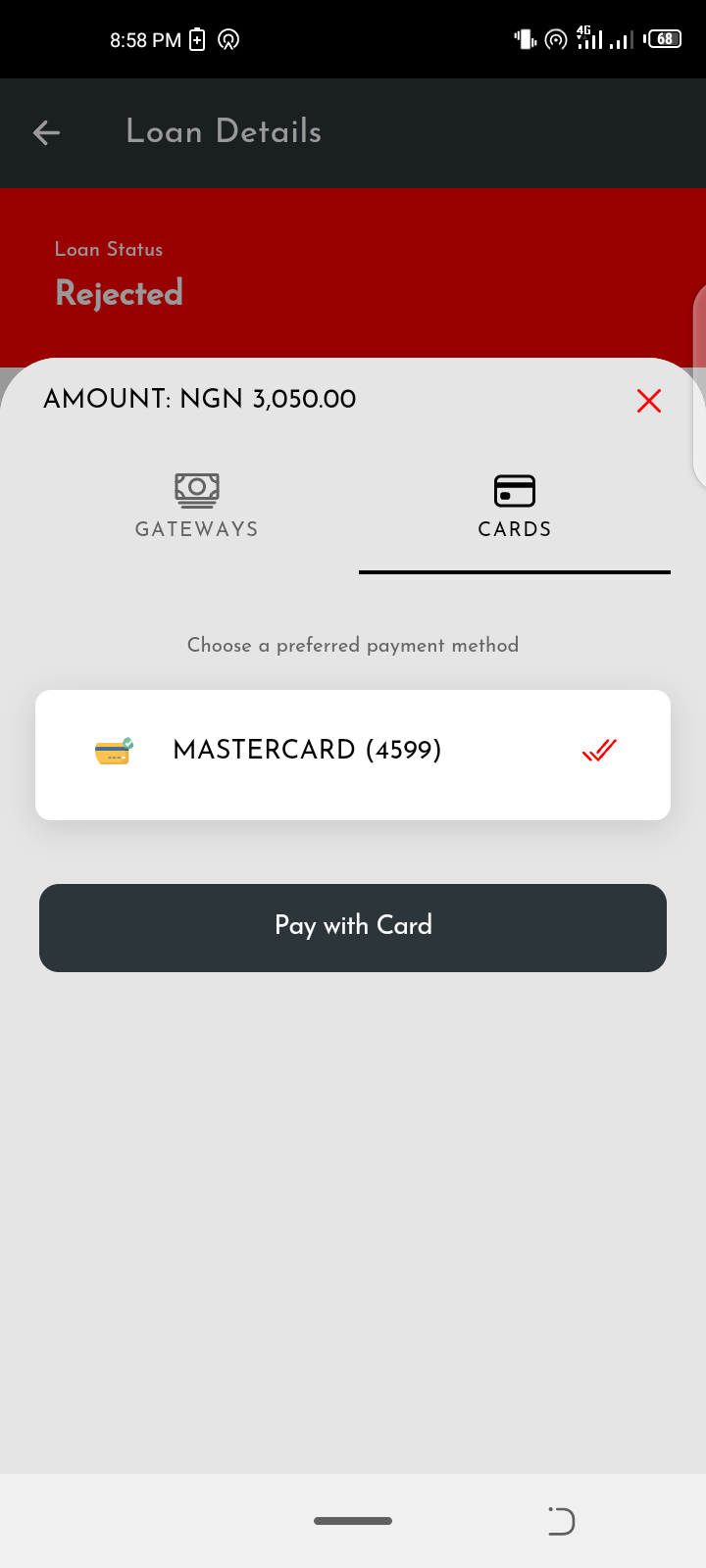Screen dimensions: 706x1568
Task: Tap the system back button
Action: [x=561, y=1521]
